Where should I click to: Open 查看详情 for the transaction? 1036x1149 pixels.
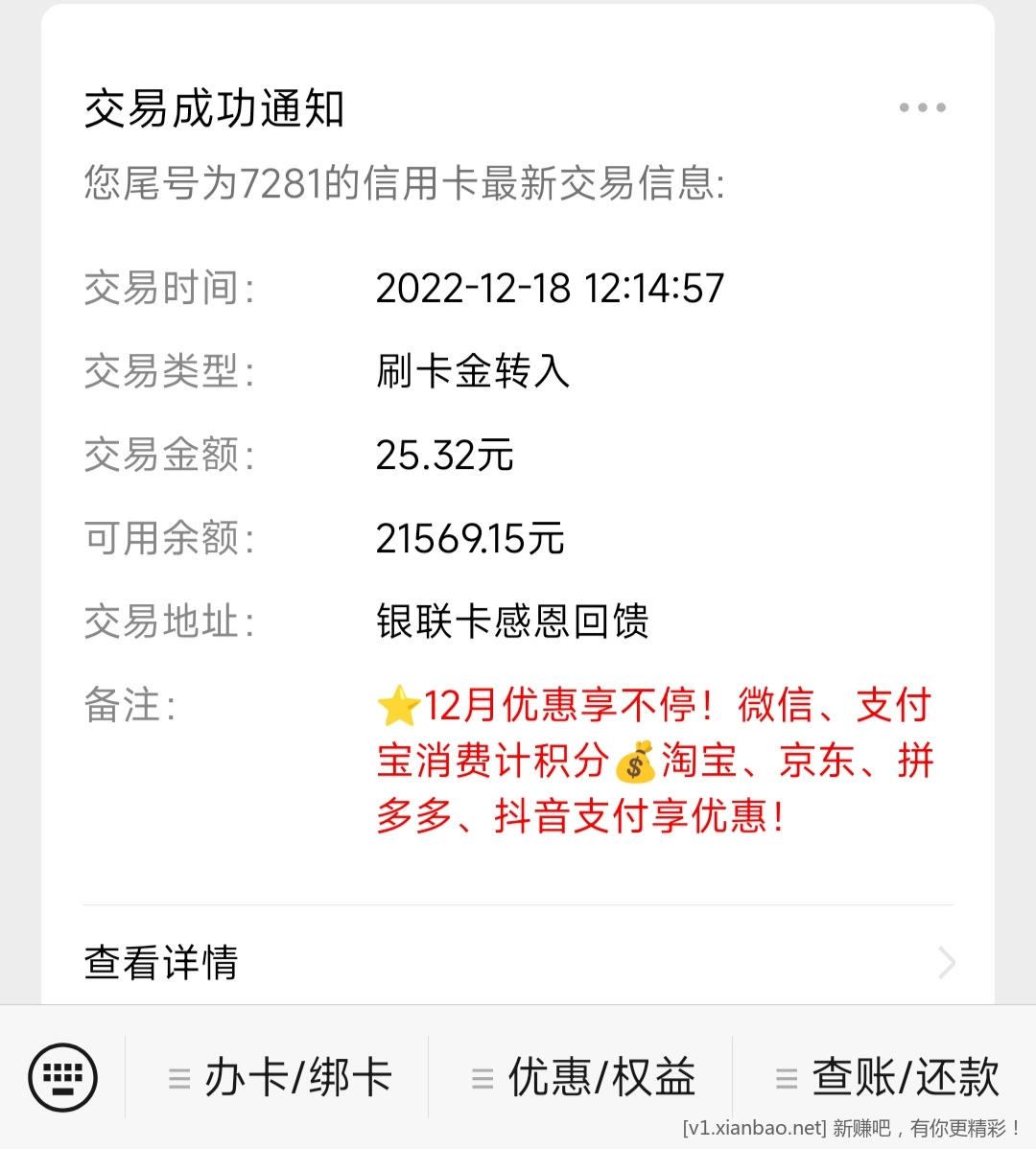tap(518, 961)
